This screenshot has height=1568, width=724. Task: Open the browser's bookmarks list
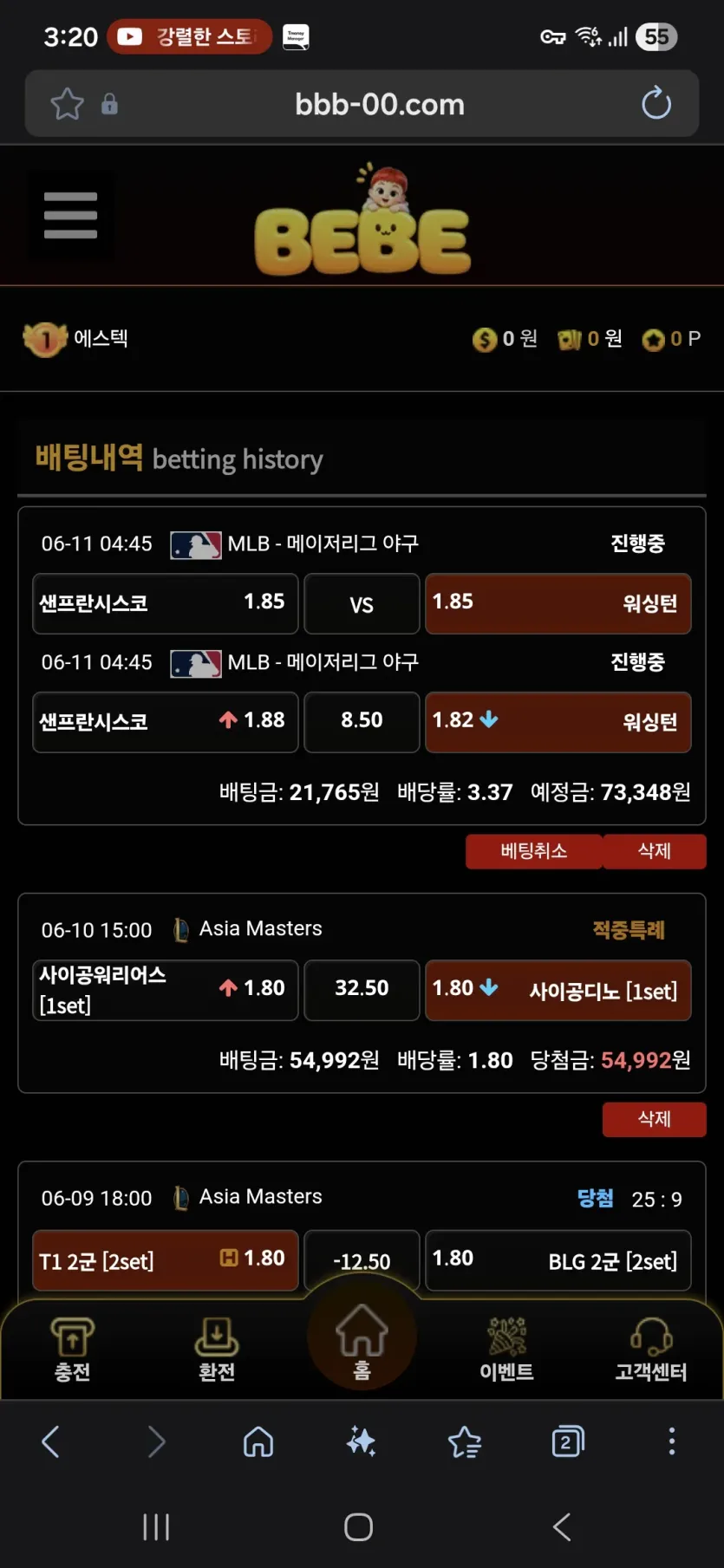465,1441
